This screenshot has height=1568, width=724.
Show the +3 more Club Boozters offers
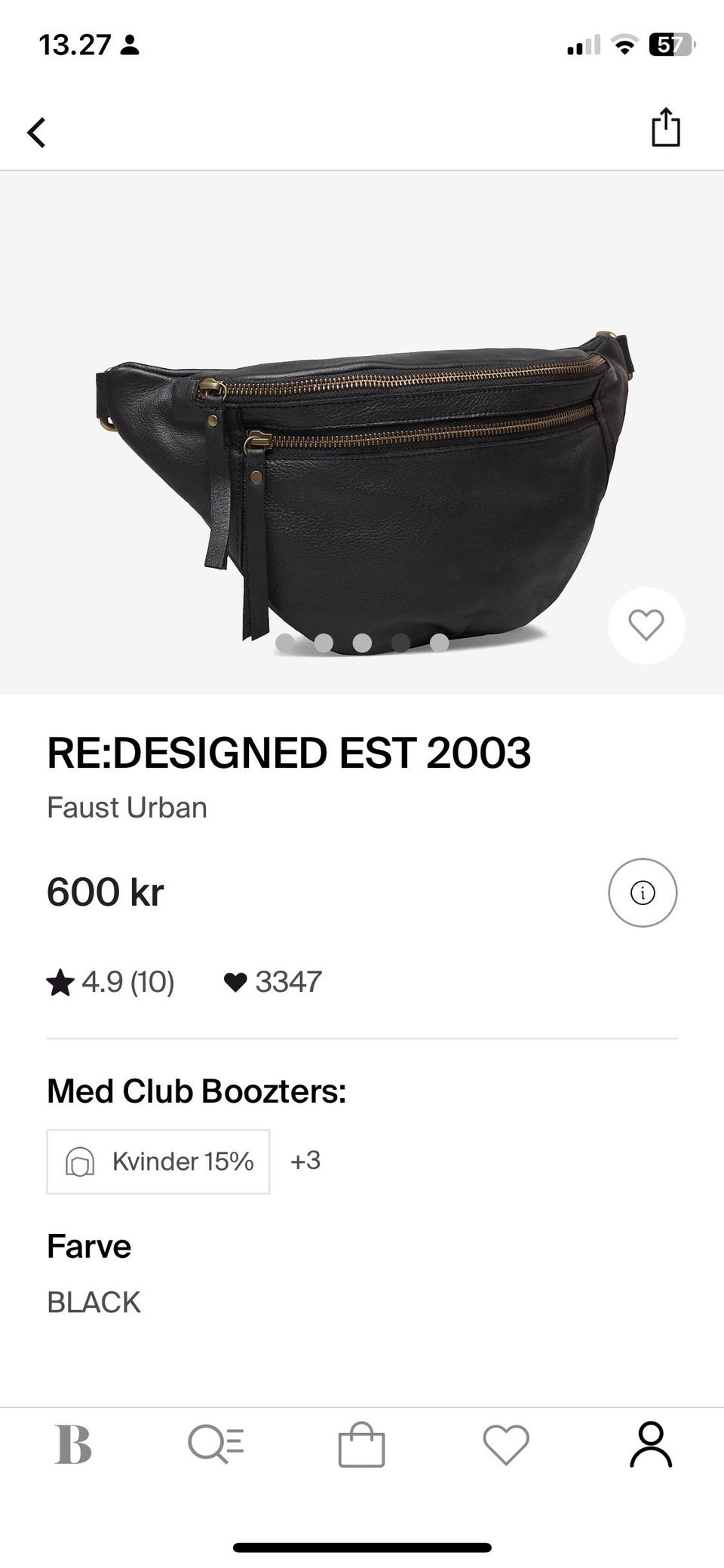point(305,1160)
